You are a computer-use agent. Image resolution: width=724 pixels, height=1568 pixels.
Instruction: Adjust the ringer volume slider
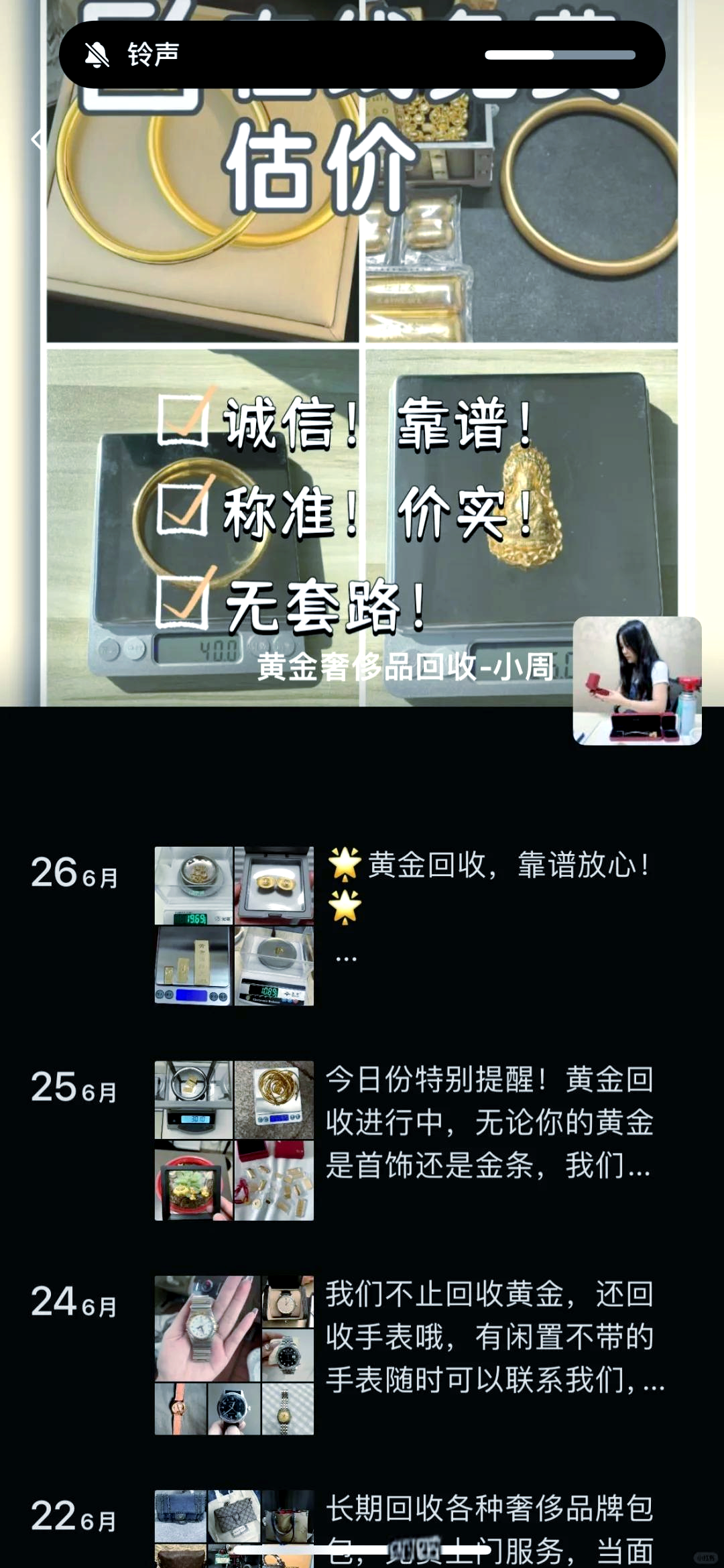[x=560, y=55]
